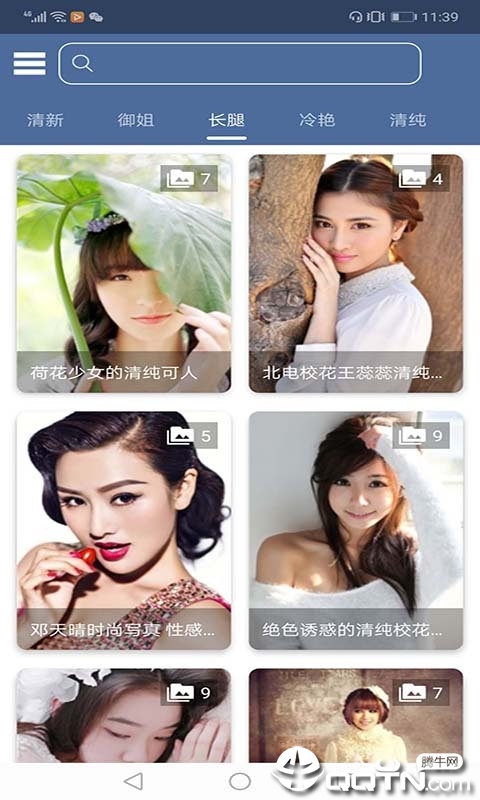Tap the system back button

[x=134, y=781]
